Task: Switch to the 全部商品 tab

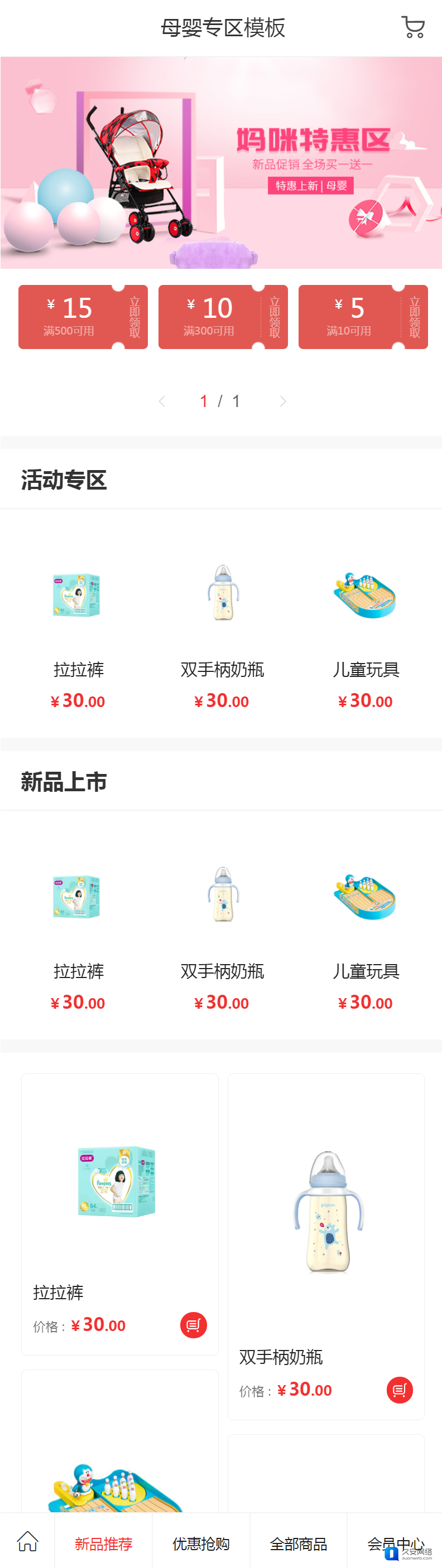Action: coord(299,1543)
